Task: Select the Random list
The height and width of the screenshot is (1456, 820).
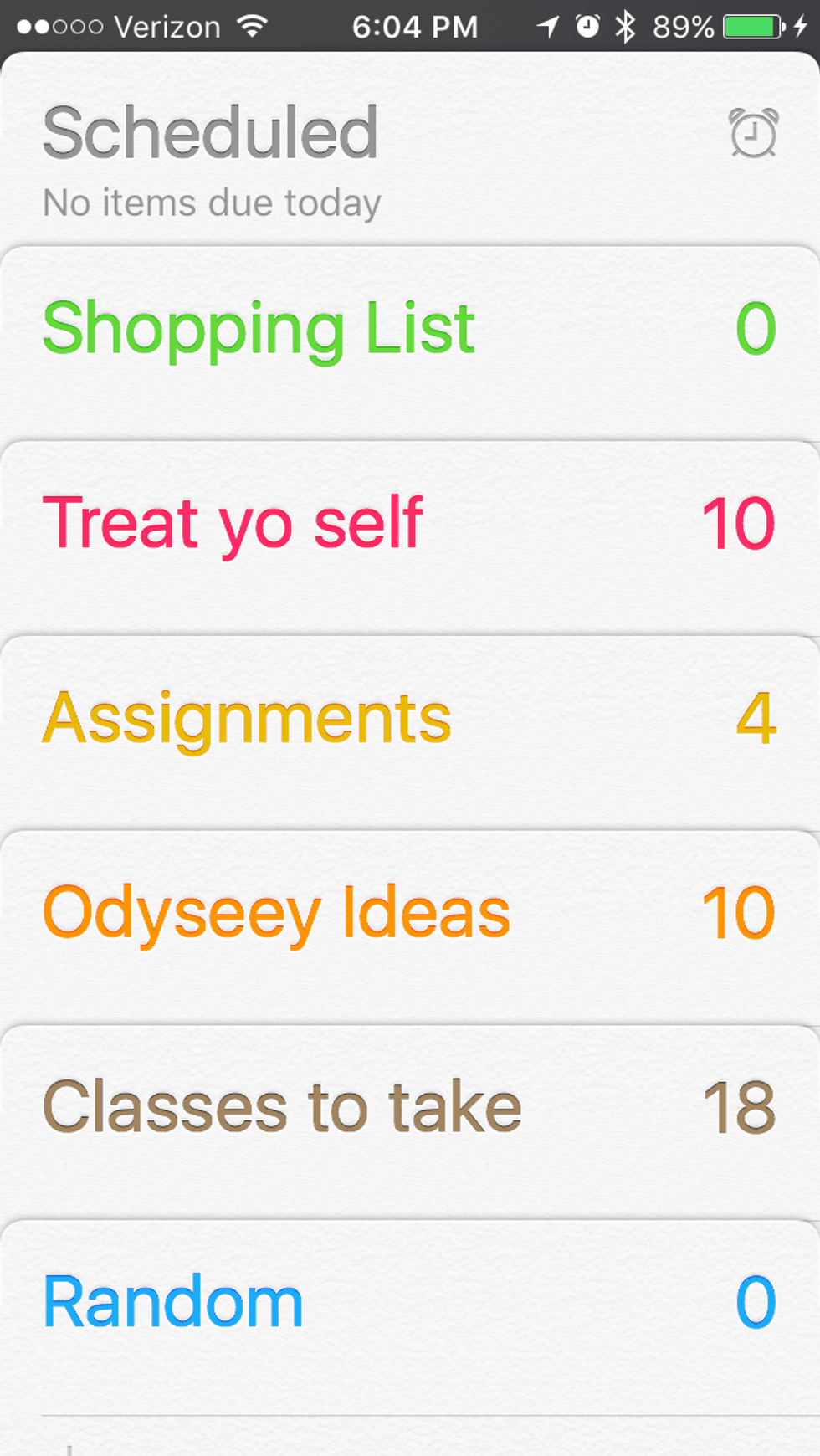Action: [173, 1302]
